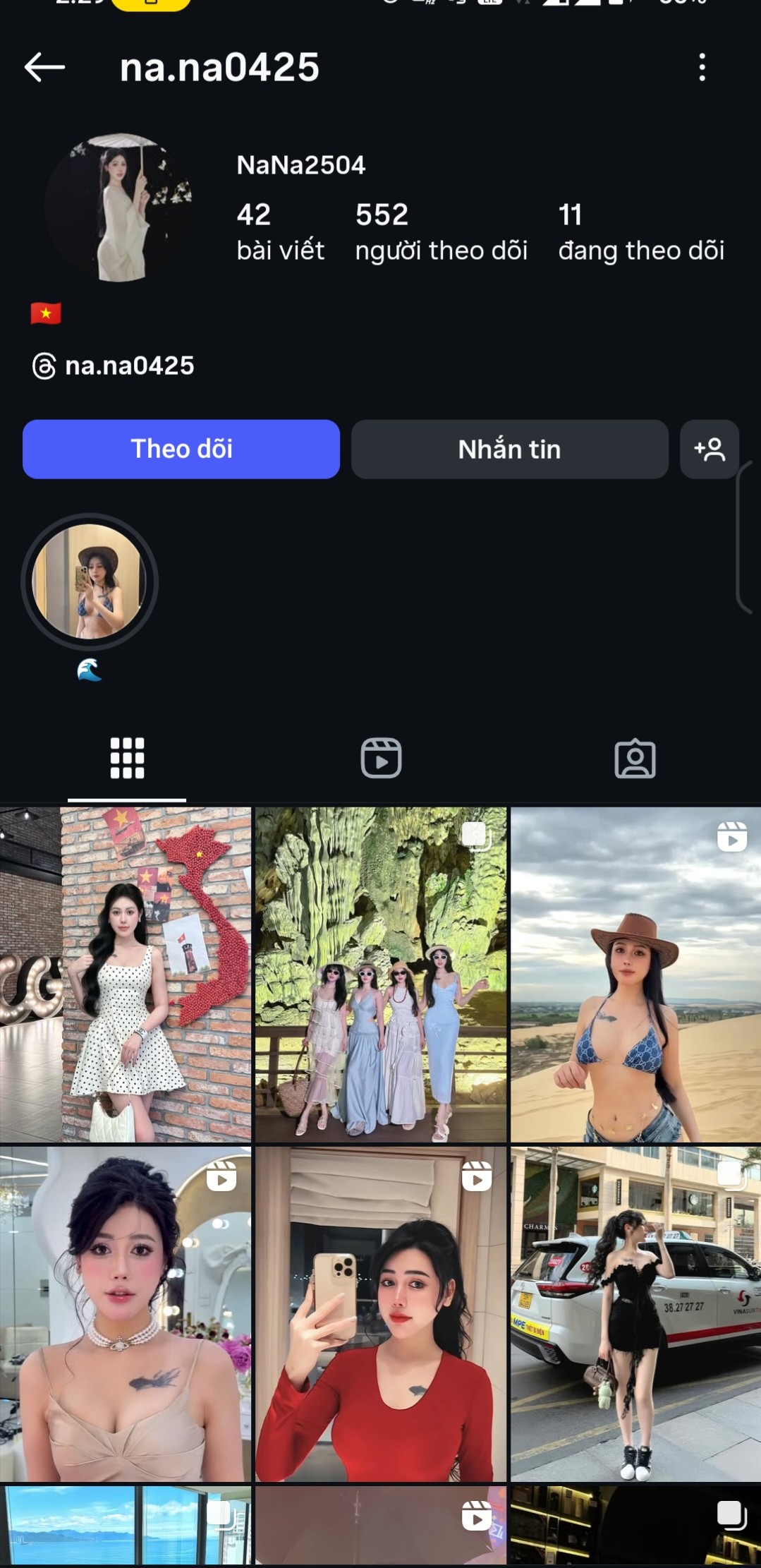Open the polka-dot dress post
The image size is (761, 1568).
(126, 975)
